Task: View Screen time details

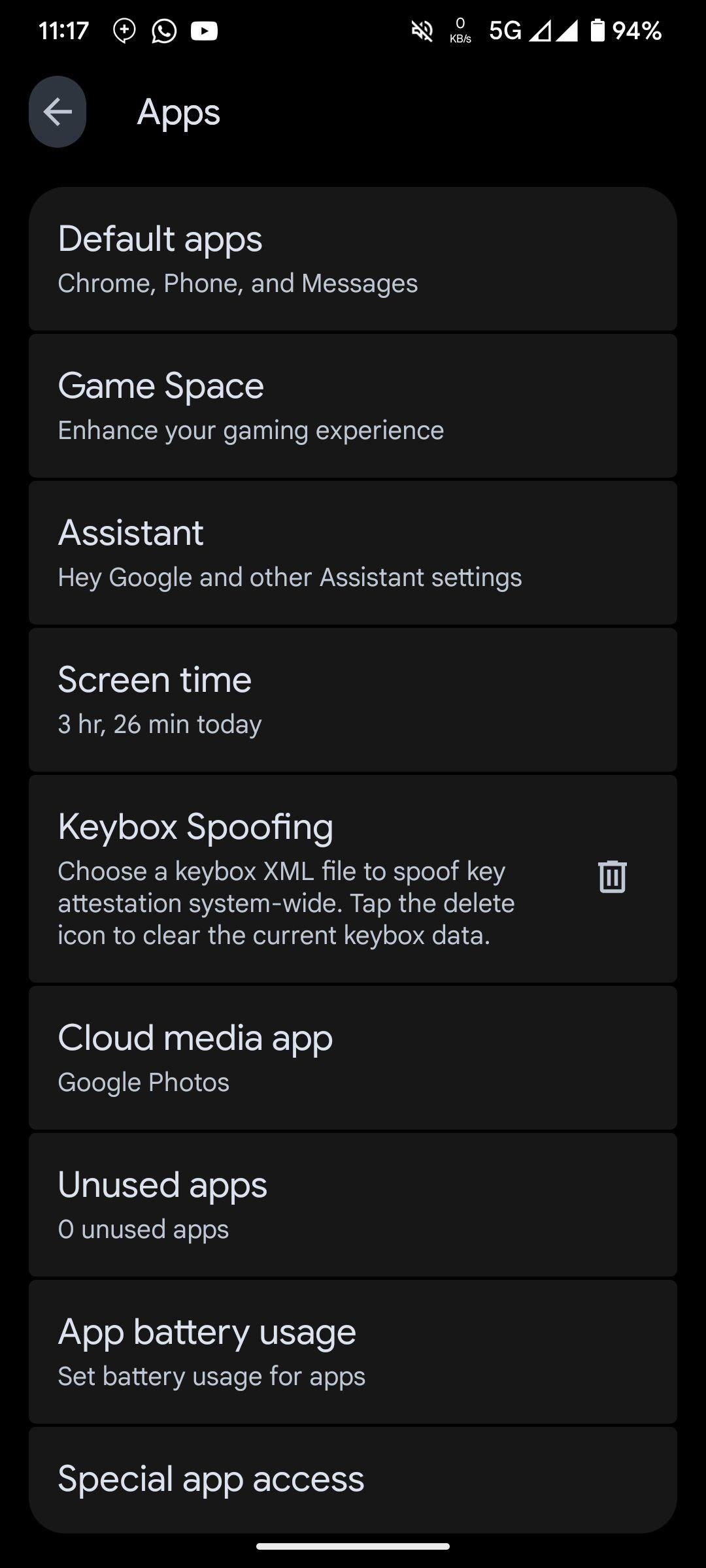Action: [x=353, y=700]
